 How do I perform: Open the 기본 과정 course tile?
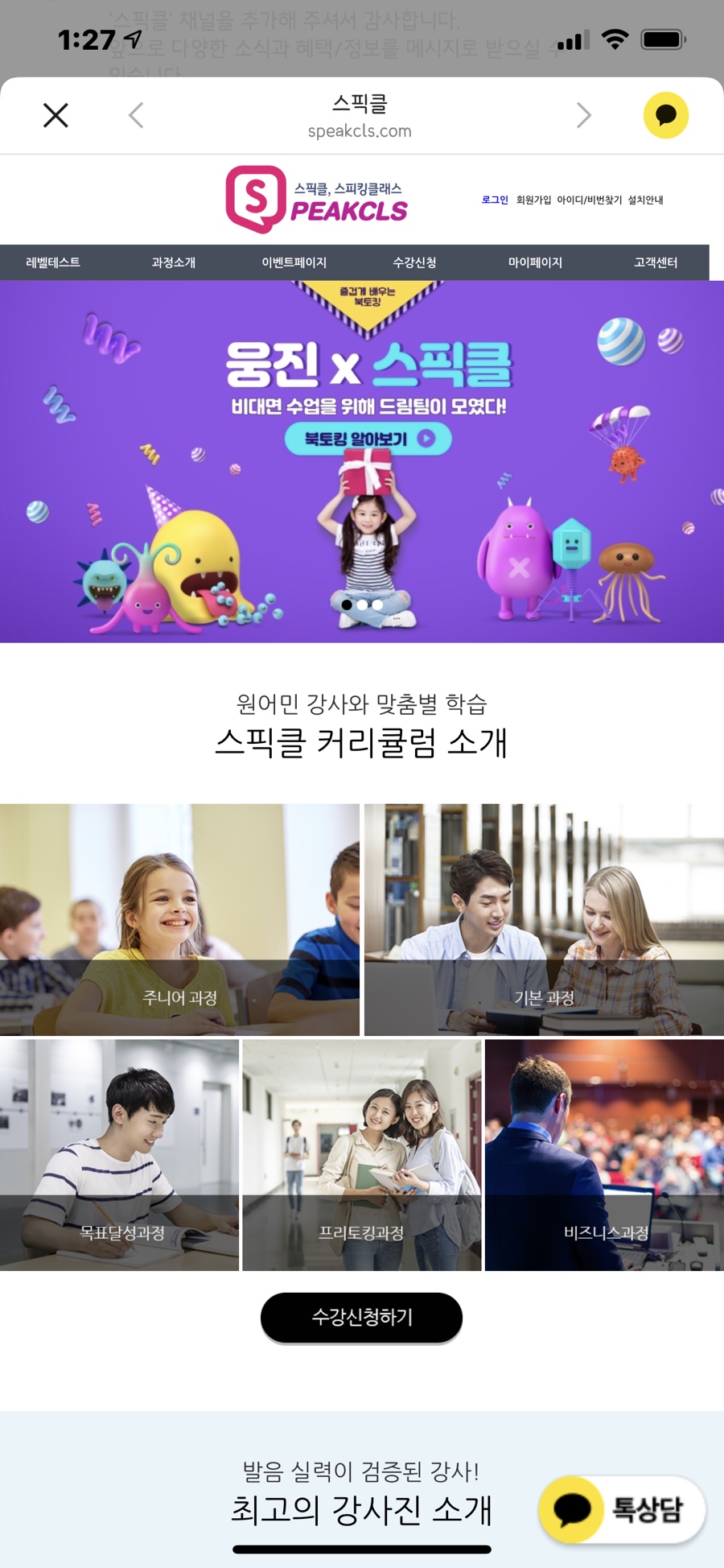tap(544, 919)
